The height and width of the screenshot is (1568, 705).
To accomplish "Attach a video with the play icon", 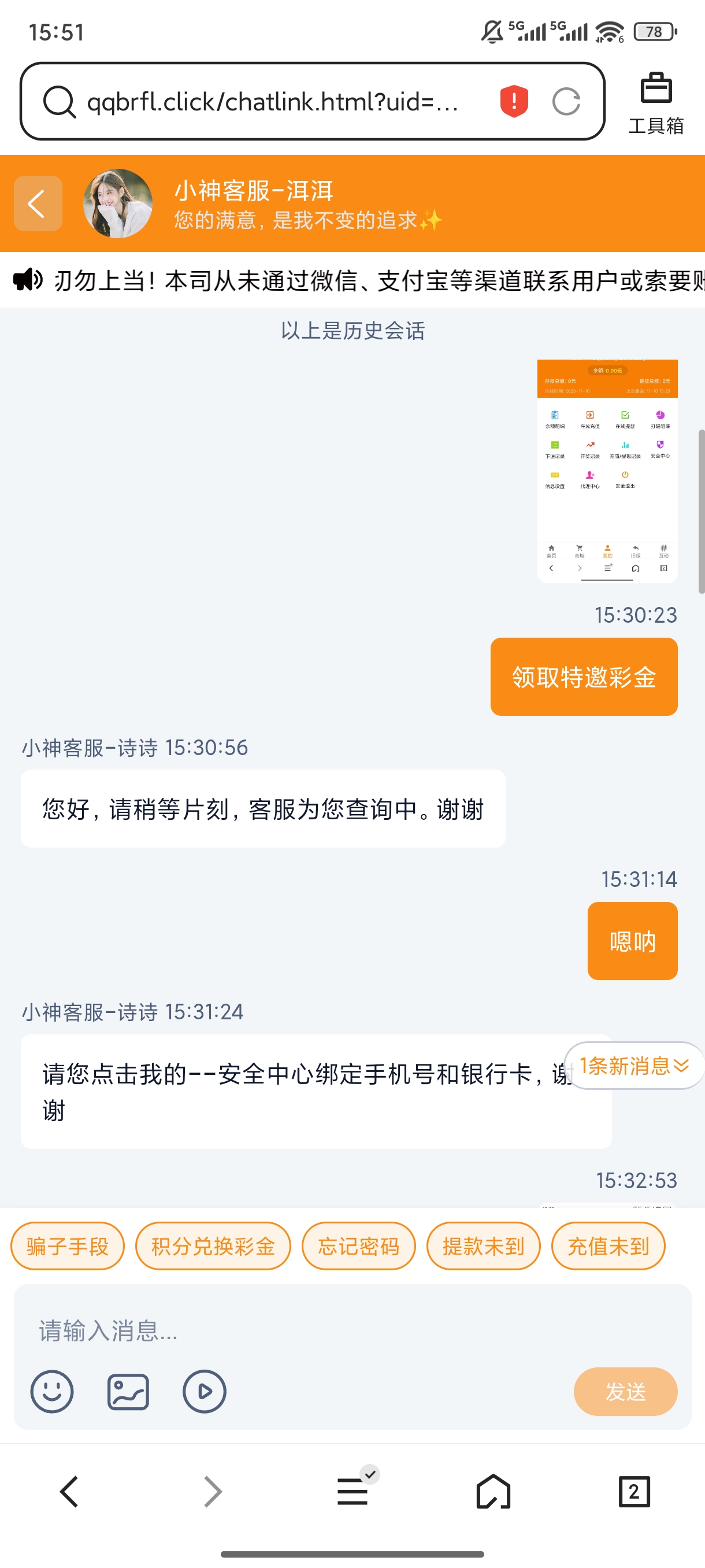I will tap(205, 1392).
